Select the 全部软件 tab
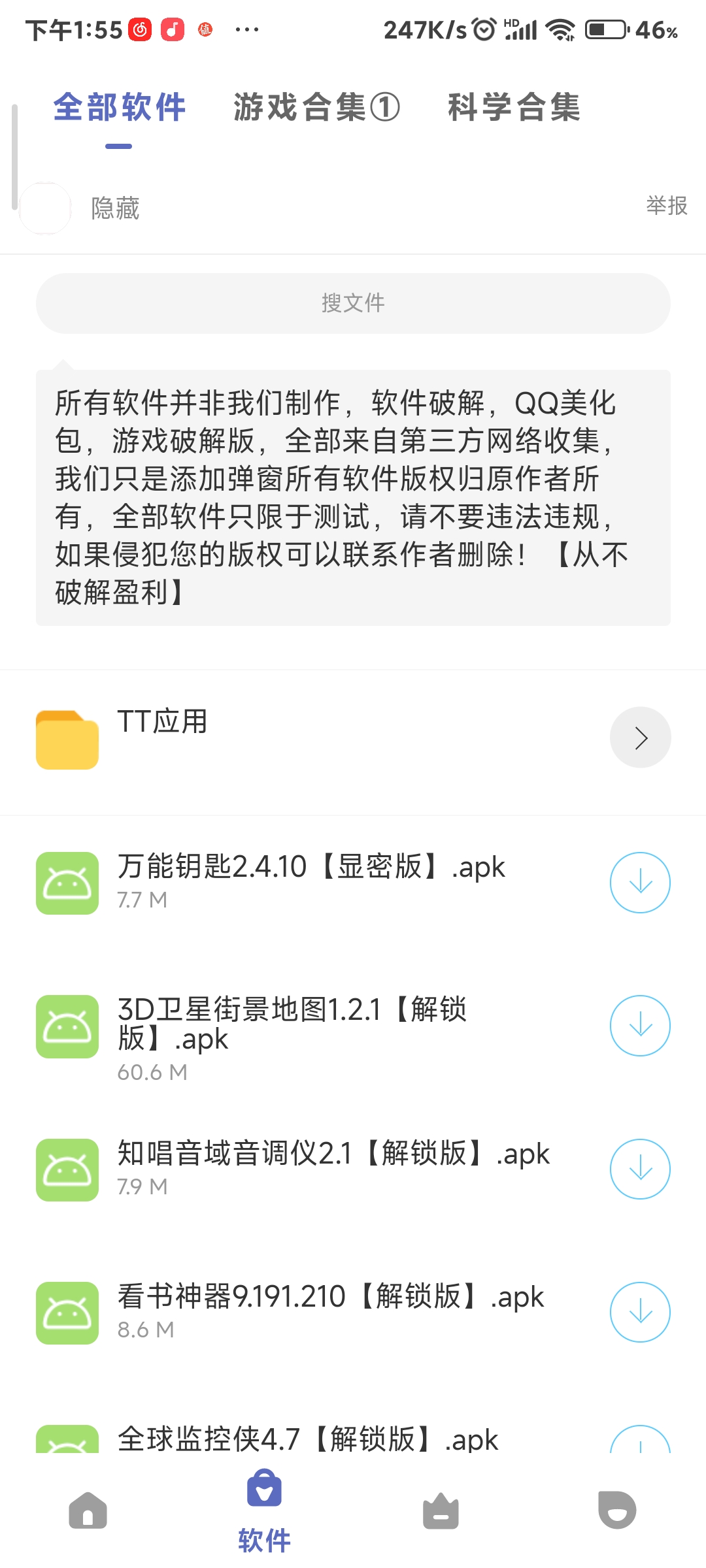706x1568 pixels. point(120,107)
